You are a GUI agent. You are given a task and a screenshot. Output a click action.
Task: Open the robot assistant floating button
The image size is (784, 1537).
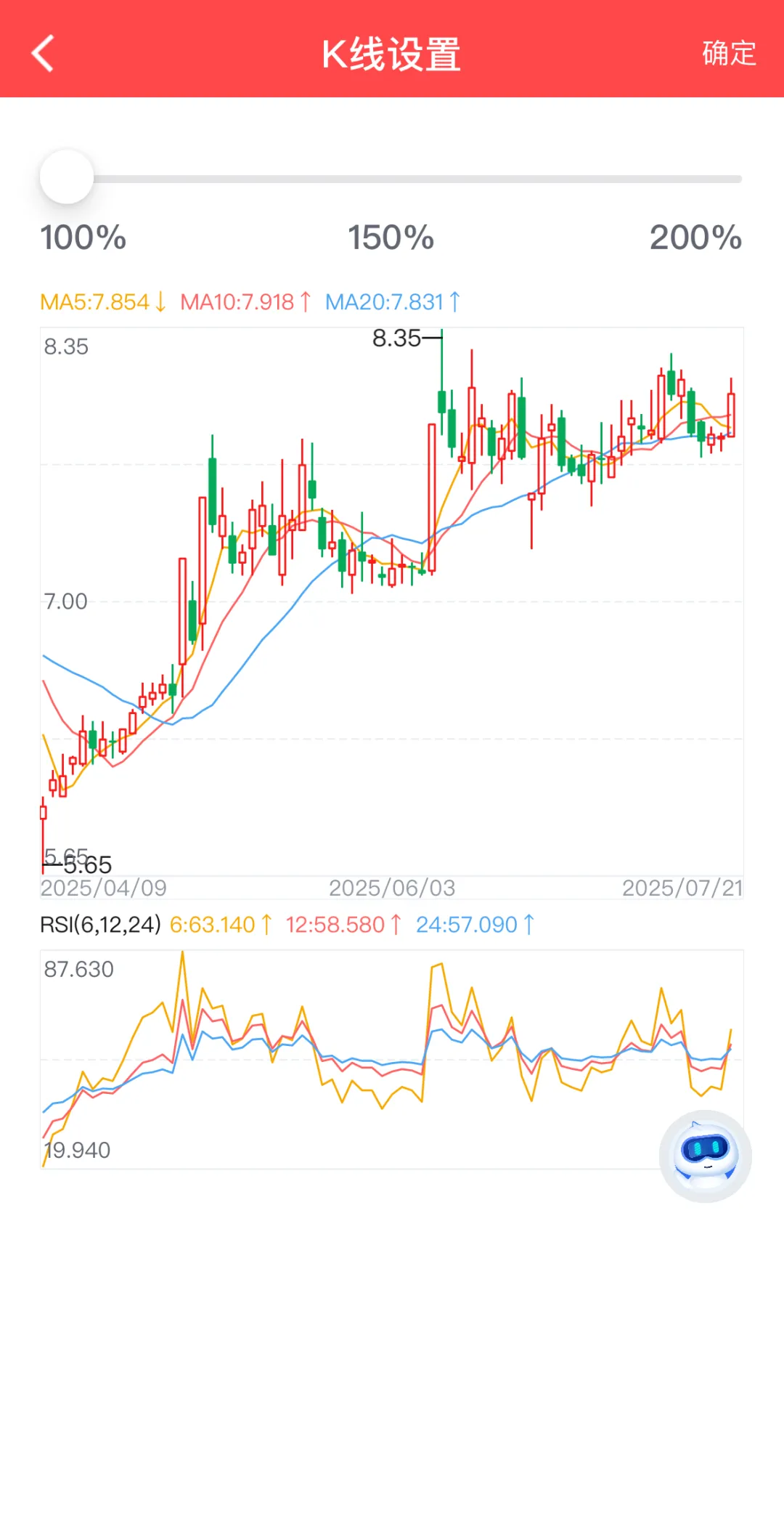pyautogui.click(x=705, y=1155)
